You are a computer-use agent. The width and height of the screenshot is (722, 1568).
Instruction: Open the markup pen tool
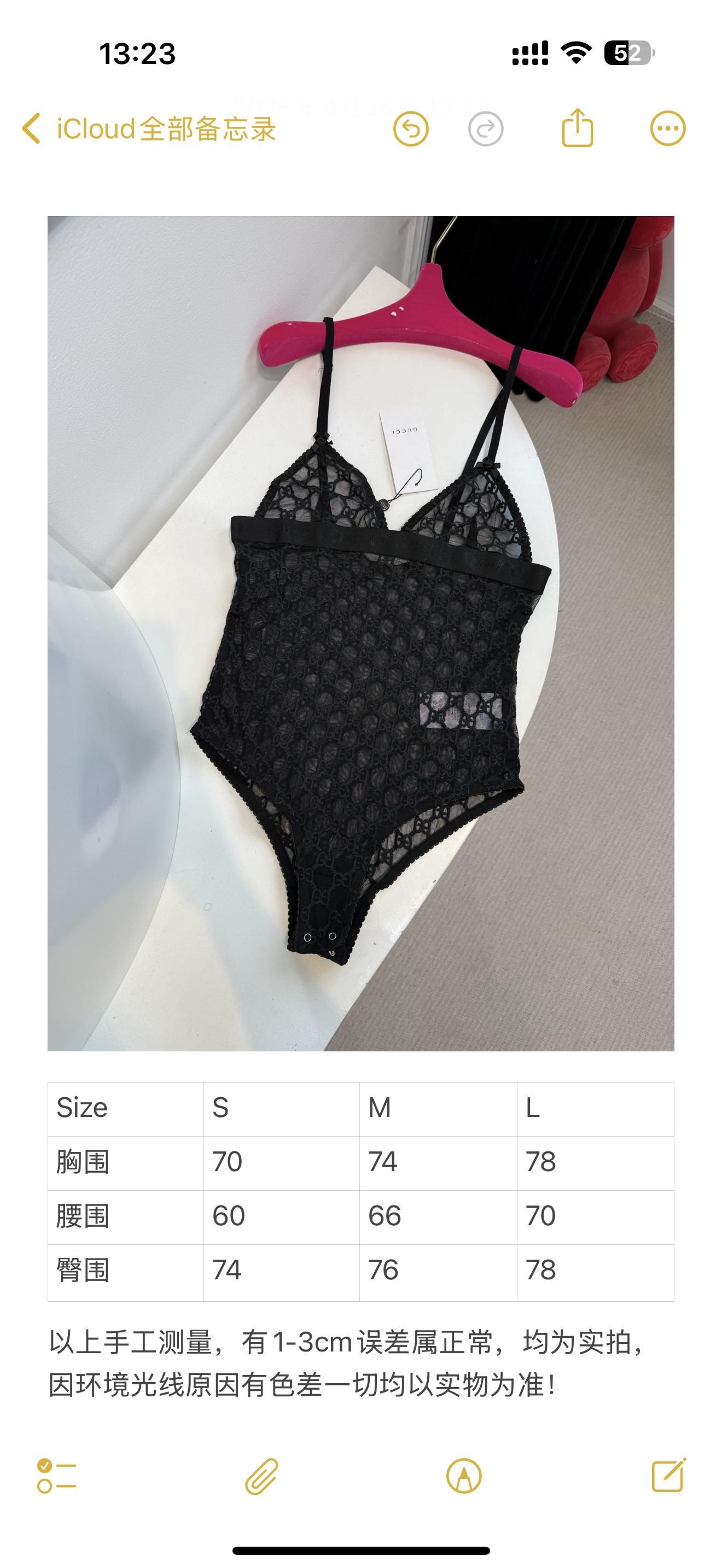coord(464,1476)
